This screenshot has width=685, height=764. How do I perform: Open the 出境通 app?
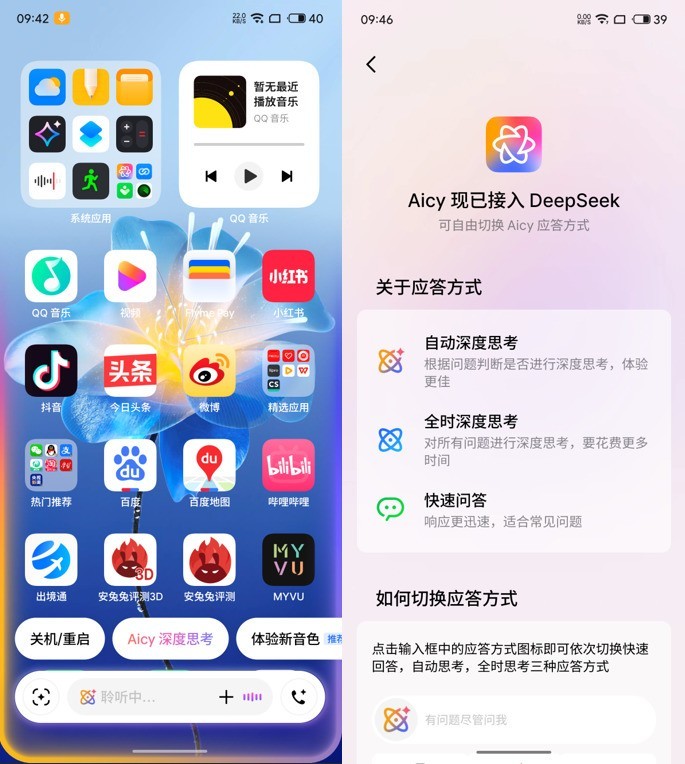tap(51, 560)
